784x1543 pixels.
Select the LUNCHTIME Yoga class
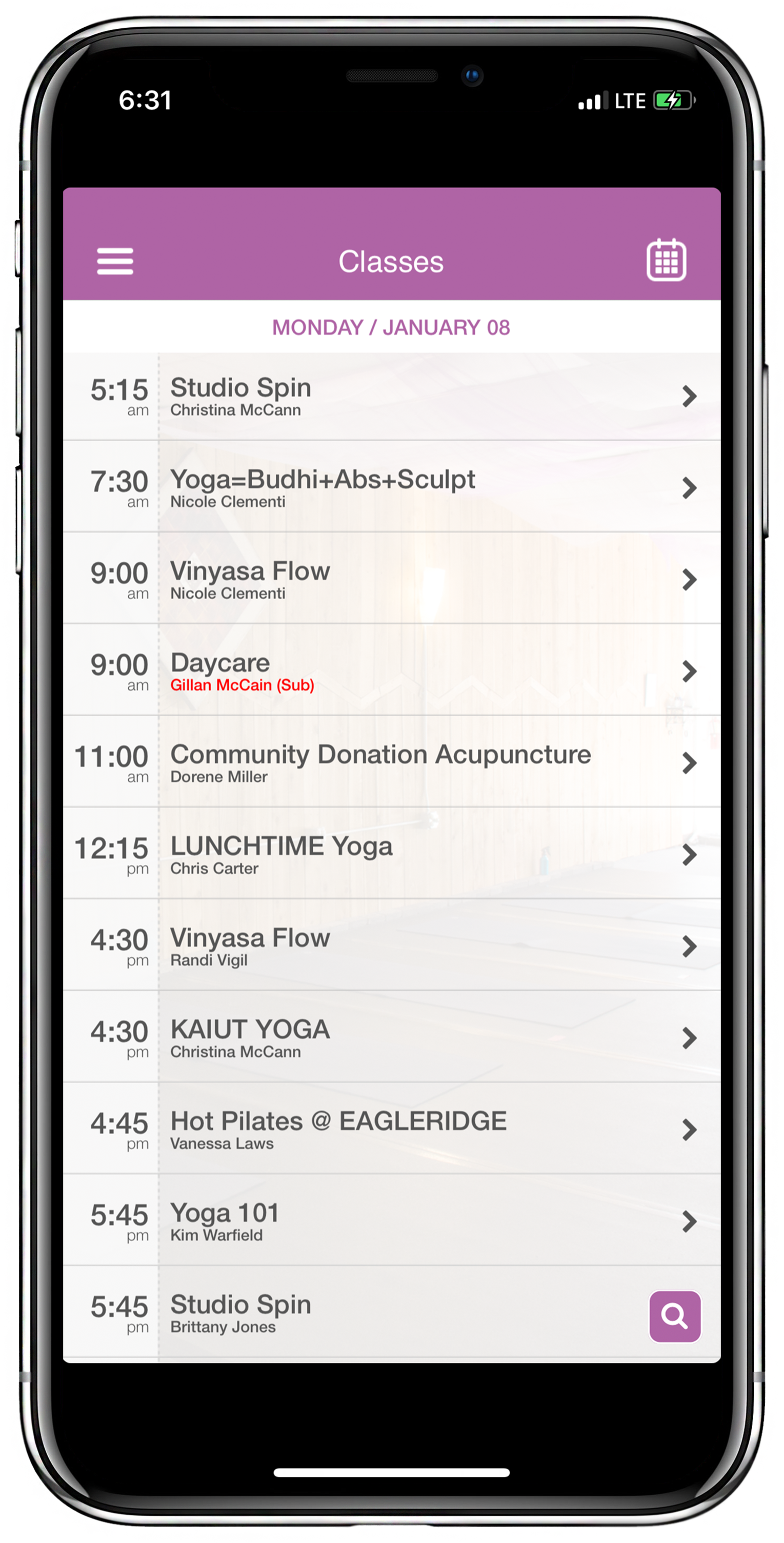(x=392, y=853)
